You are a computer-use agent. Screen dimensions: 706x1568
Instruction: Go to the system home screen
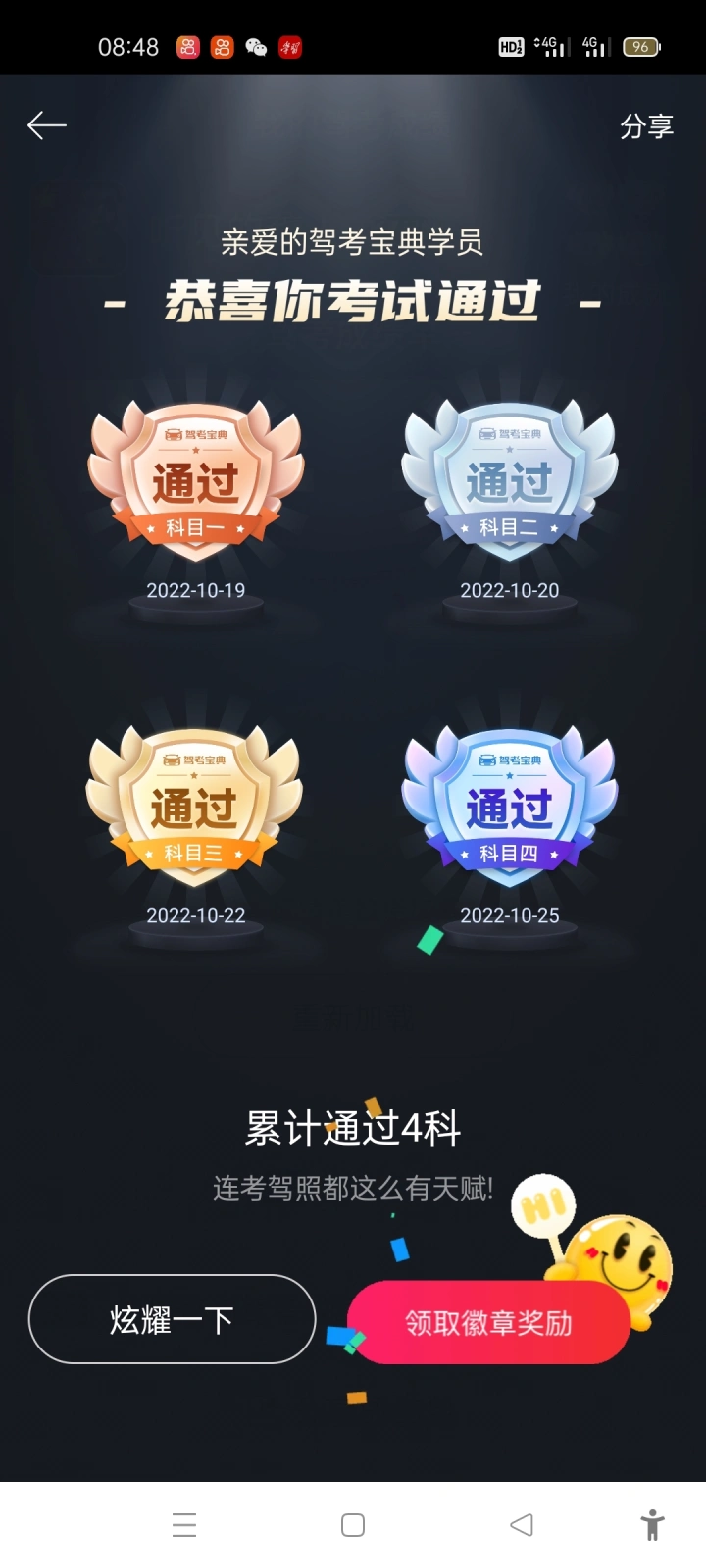click(353, 1525)
